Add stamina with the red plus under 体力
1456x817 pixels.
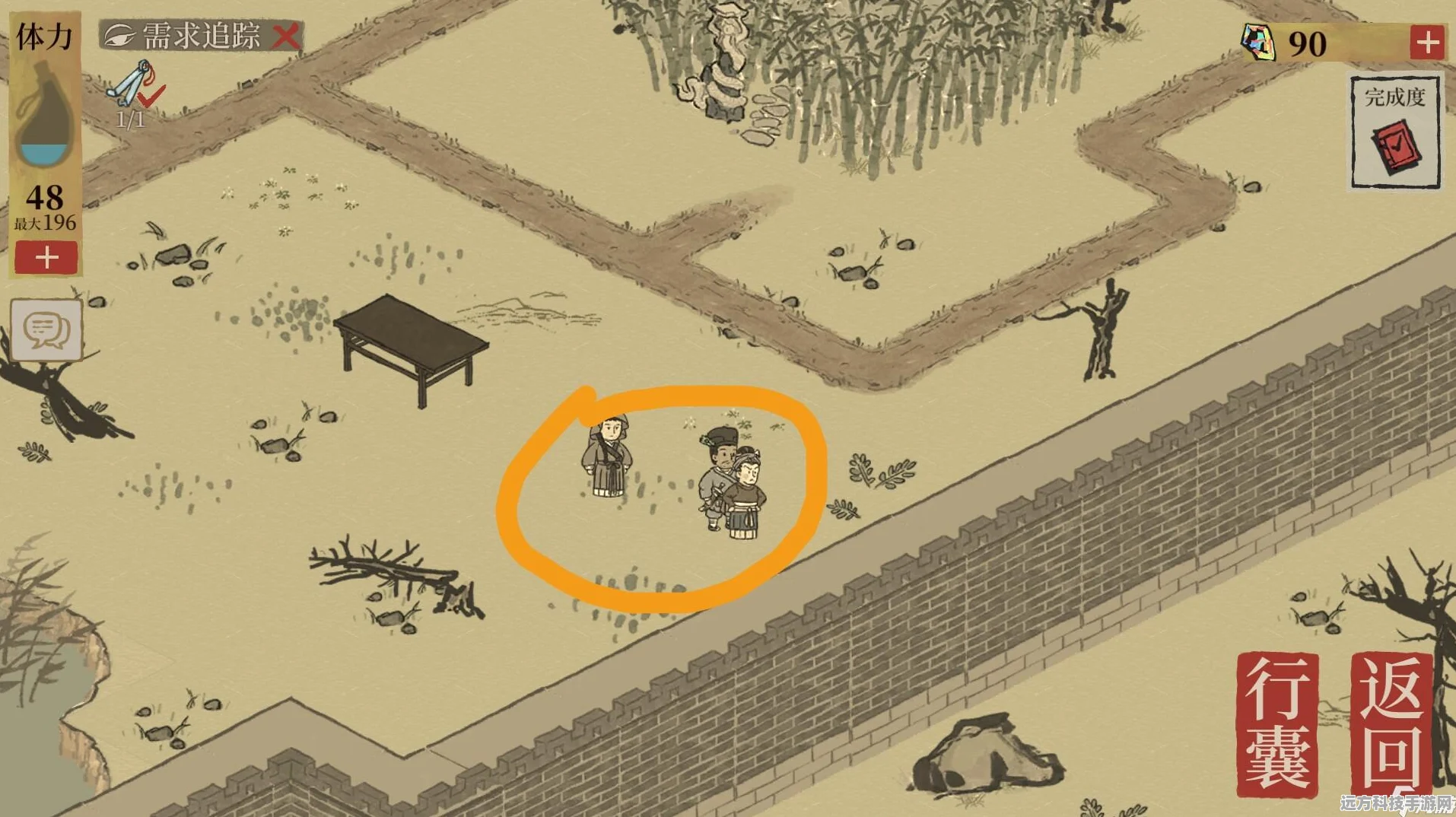pyautogui.click(x=46, y=258)
